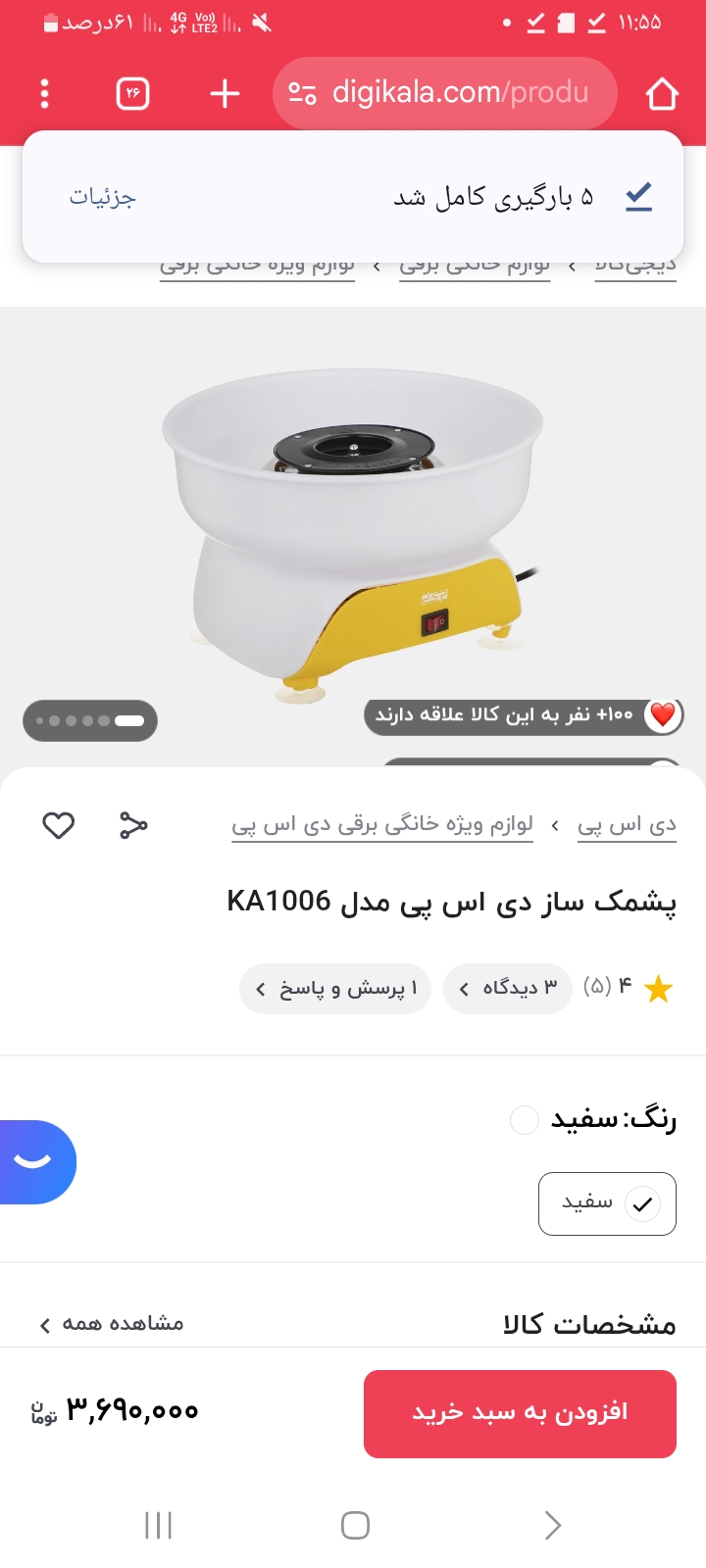This screenshot has height=1568, width=706.
Task: Open a new browser tab with plus icon
Action: [x=224, y=93]
